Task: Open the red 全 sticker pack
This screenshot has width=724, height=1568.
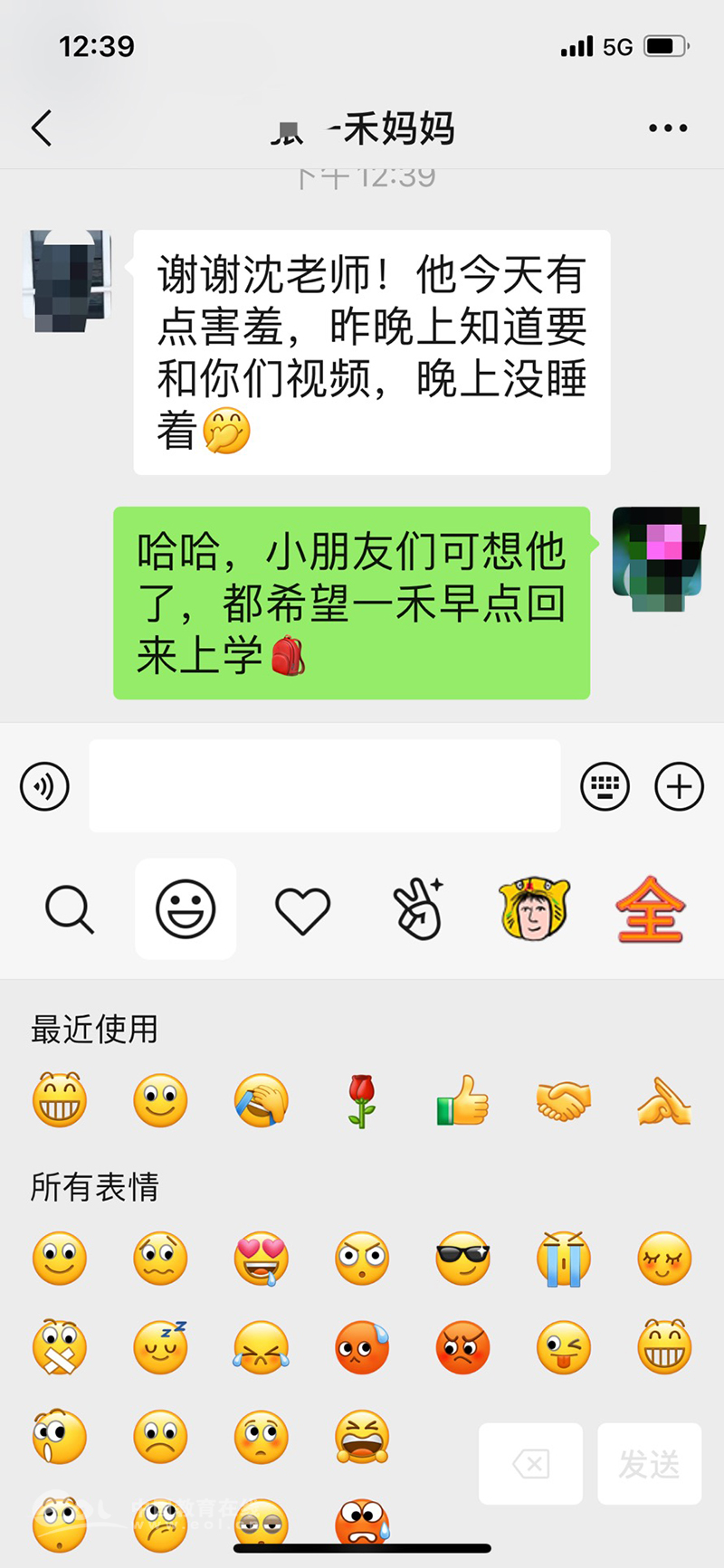Action: point(650,909)
